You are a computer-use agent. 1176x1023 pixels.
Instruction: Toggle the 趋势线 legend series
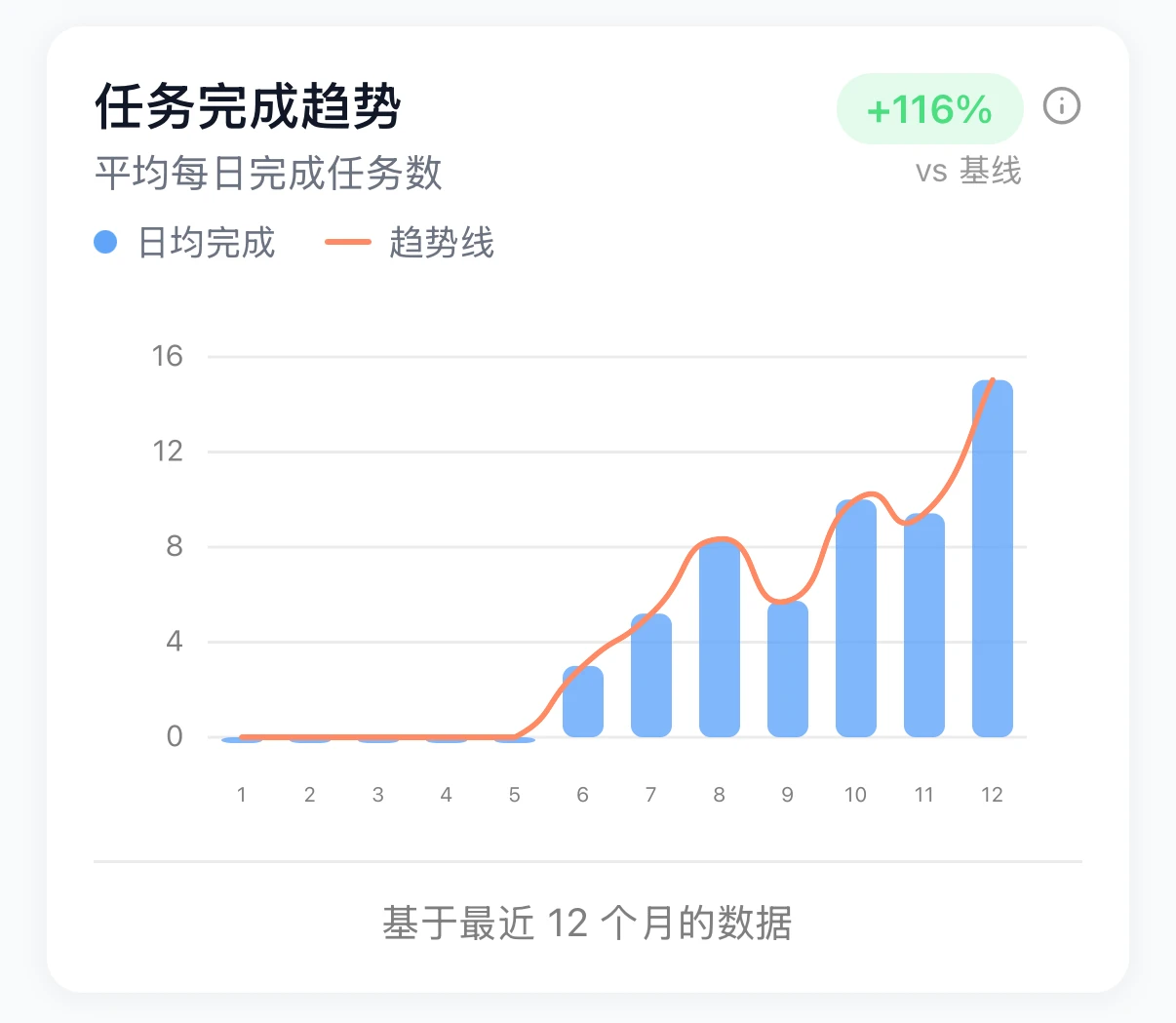[x=411, y=242]
